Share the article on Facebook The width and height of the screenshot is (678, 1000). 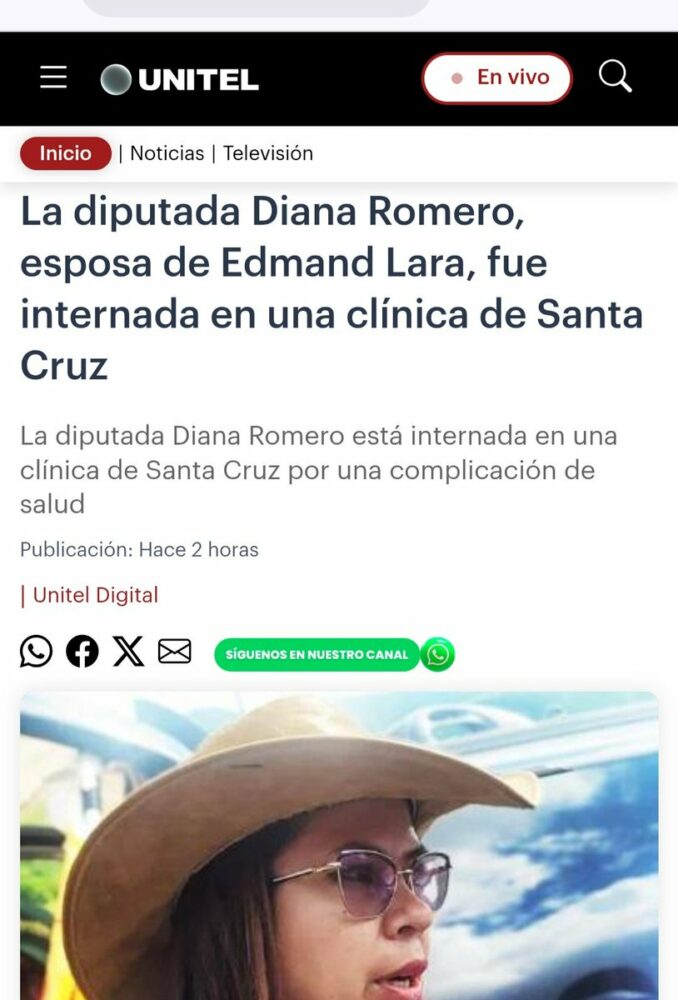[82, 652]
